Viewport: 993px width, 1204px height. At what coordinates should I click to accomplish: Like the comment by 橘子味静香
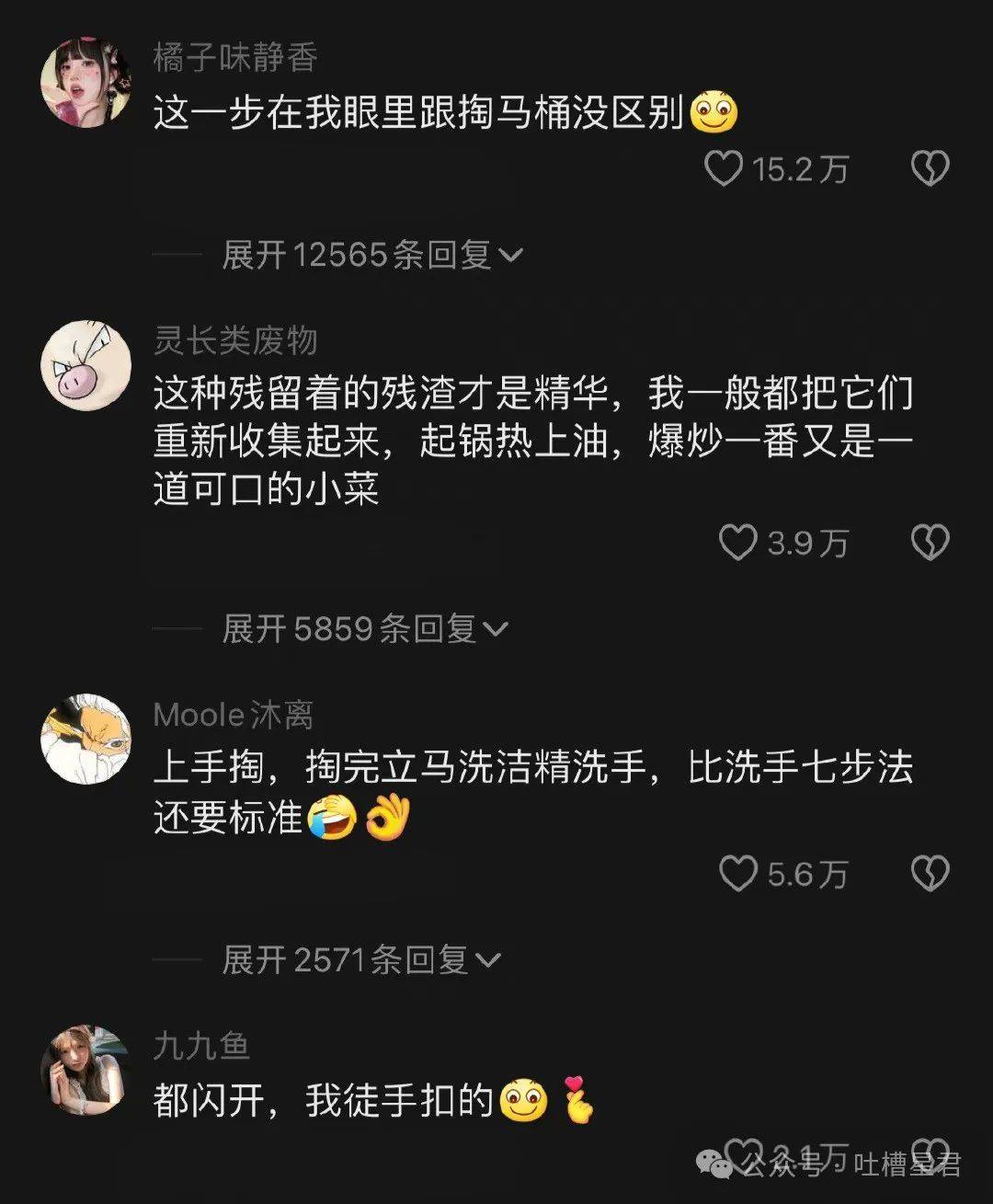click(724, 168)
